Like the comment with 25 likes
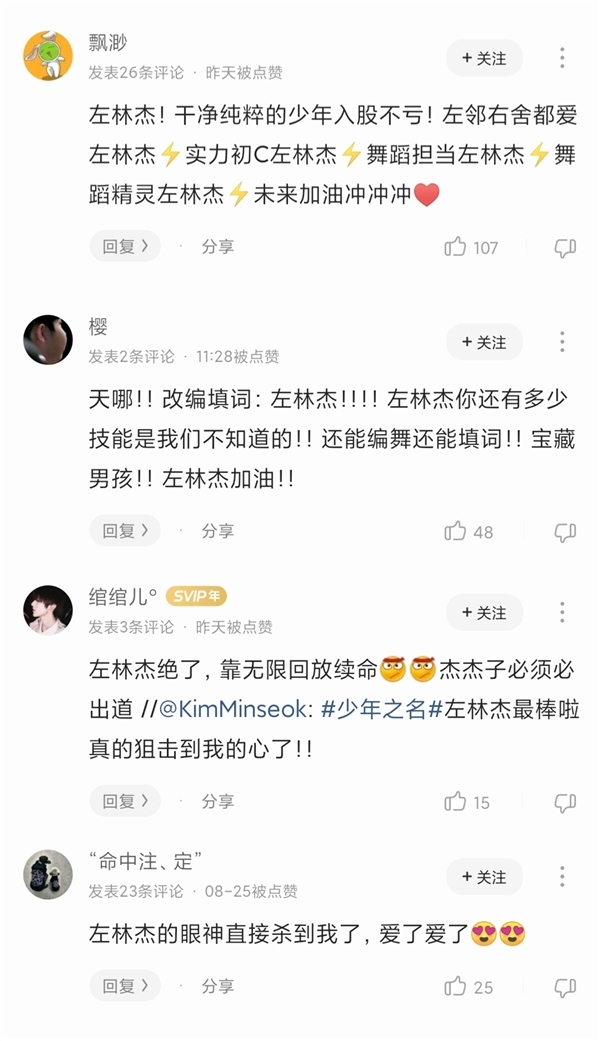The image size is (600, 1041). 456,986
